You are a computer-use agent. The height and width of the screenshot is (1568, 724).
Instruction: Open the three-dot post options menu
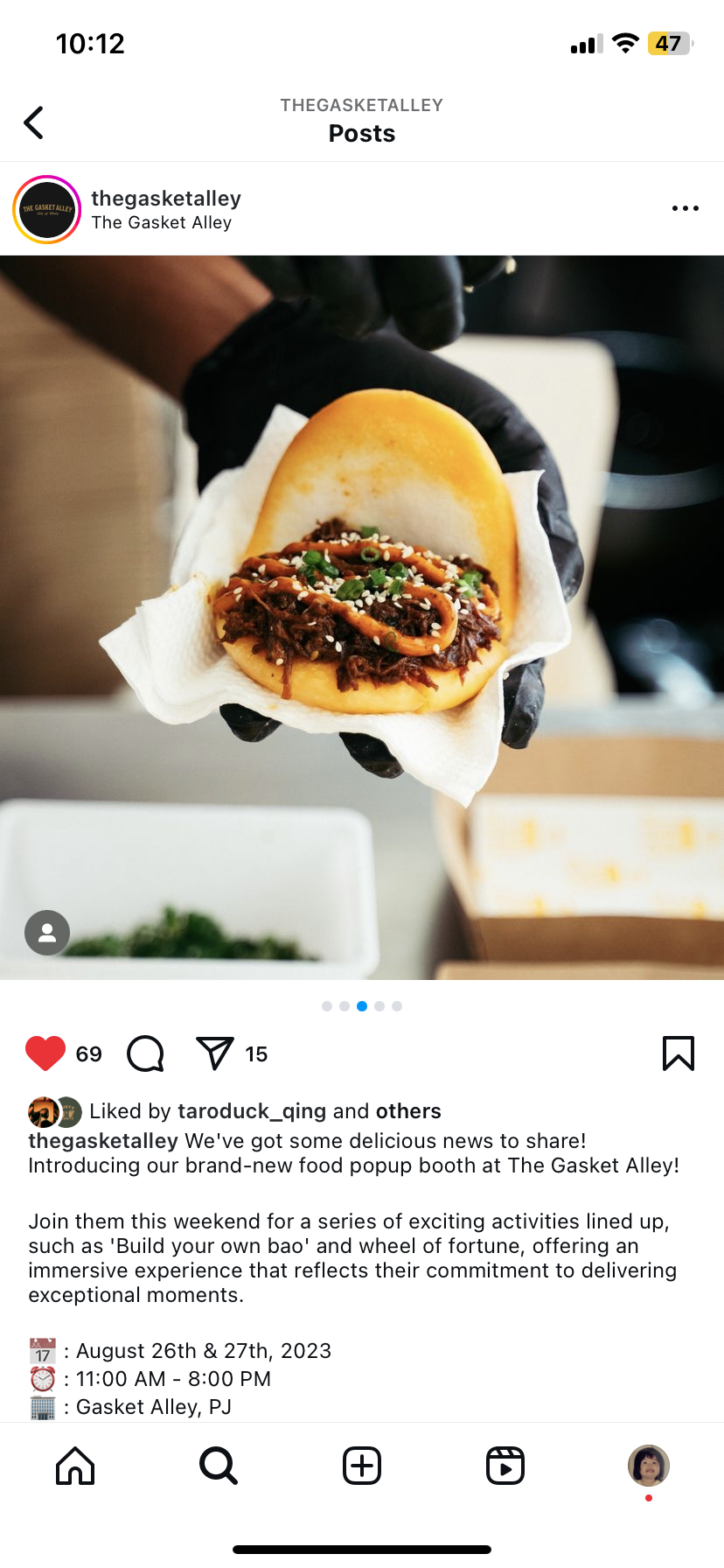coord(685,208)
